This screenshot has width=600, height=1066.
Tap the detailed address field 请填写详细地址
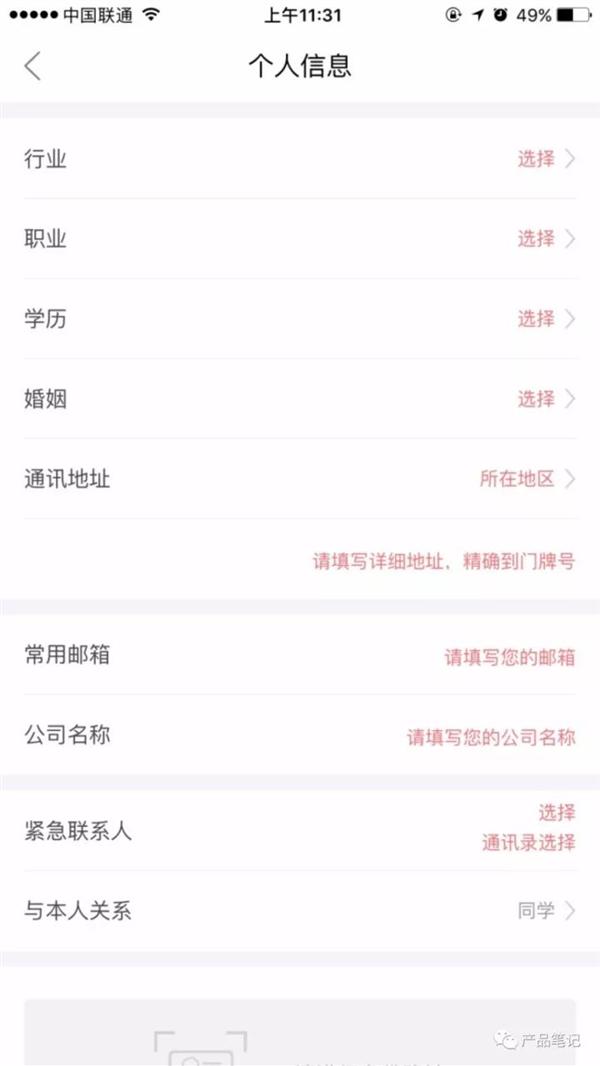pyautogui.click(x=444, y=561)
